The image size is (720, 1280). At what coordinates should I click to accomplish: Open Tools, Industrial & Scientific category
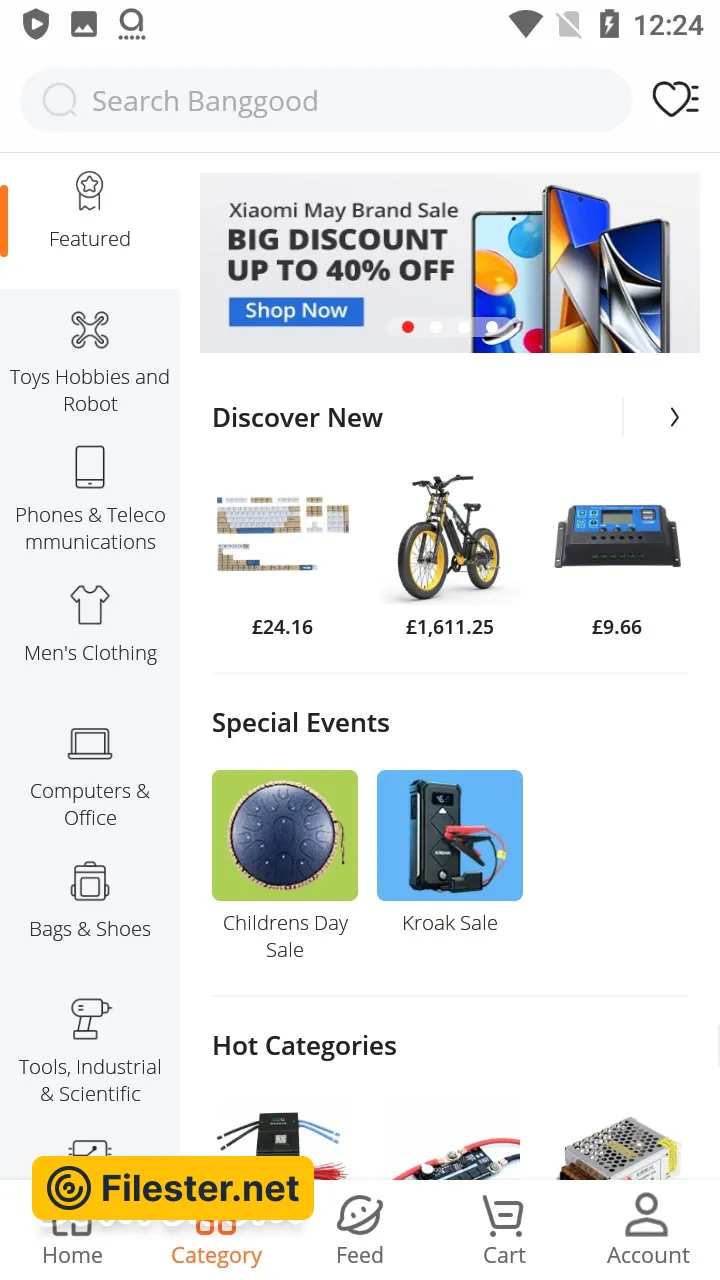[90, 1051]
